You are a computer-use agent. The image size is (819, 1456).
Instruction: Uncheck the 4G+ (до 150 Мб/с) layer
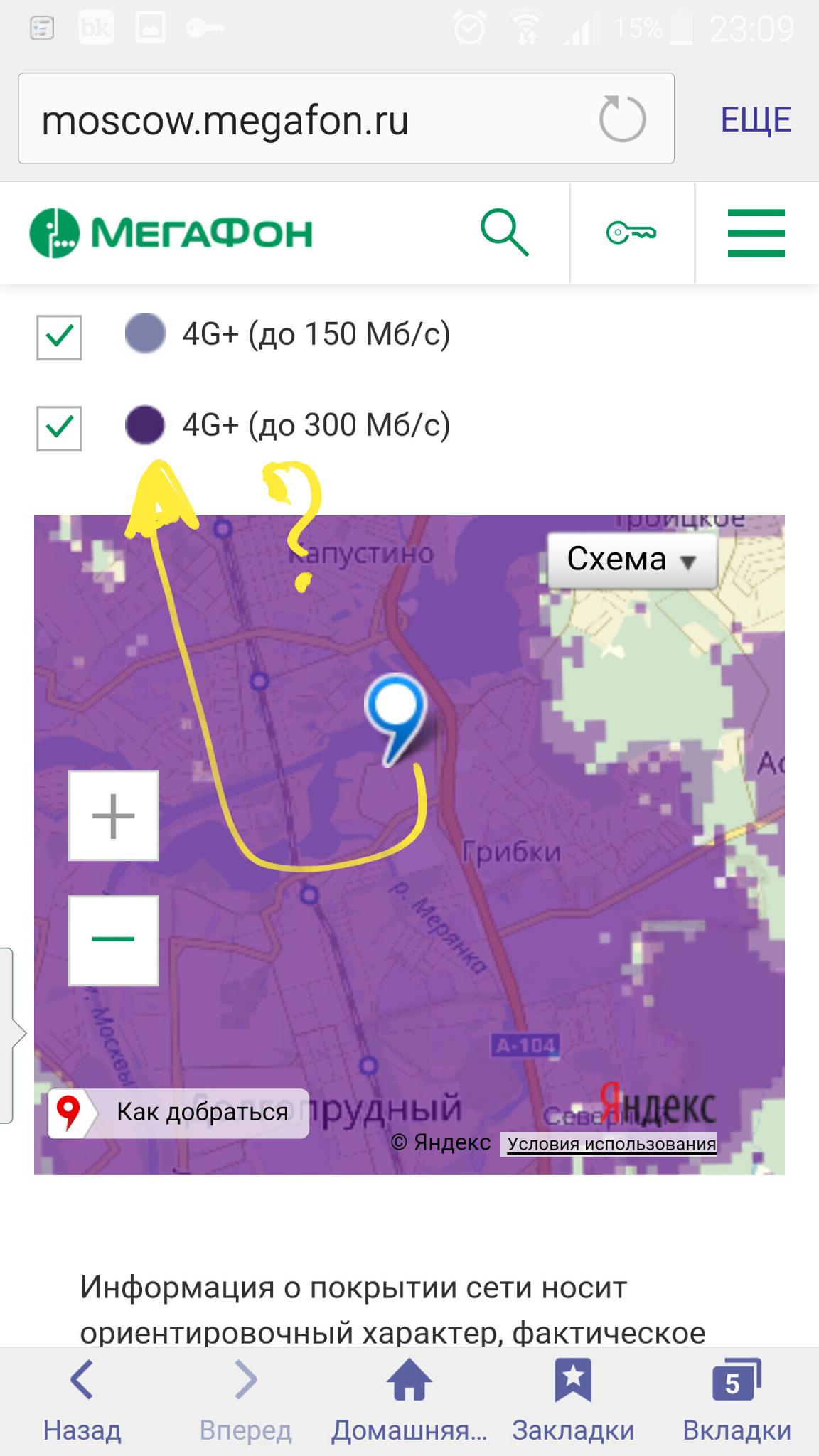pyautogui.click(x=59, y=337)
